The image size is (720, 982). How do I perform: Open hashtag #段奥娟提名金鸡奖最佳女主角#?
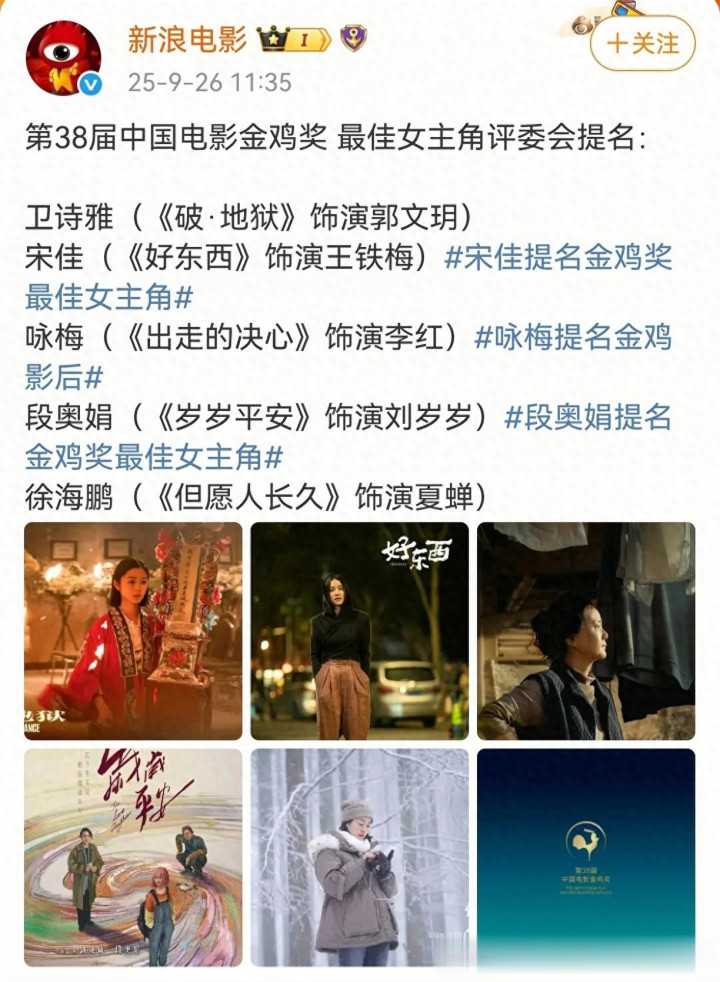[x=587, y=418]
